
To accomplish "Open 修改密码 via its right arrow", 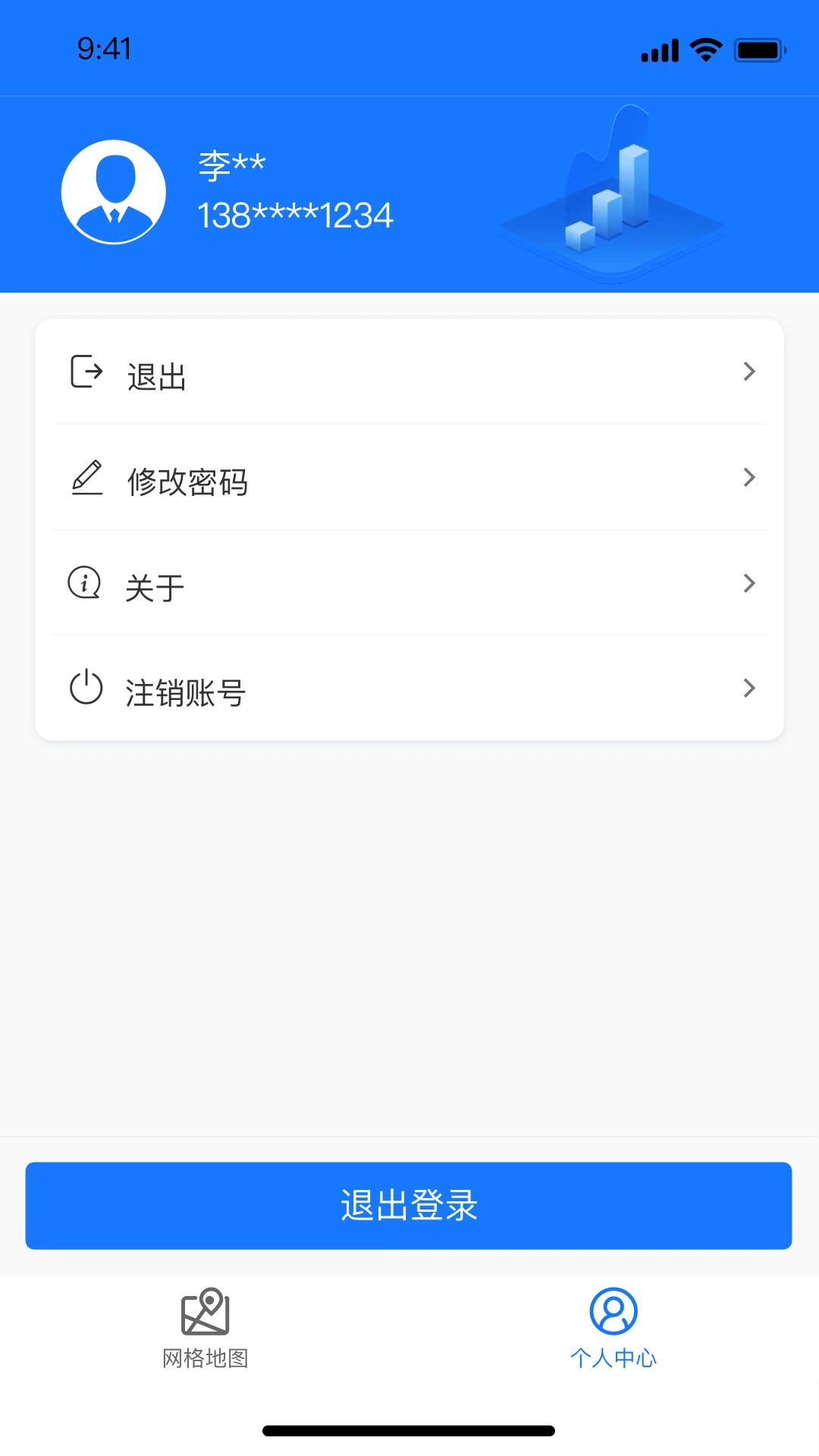I will pyautogui.click(x=749, y=478).
